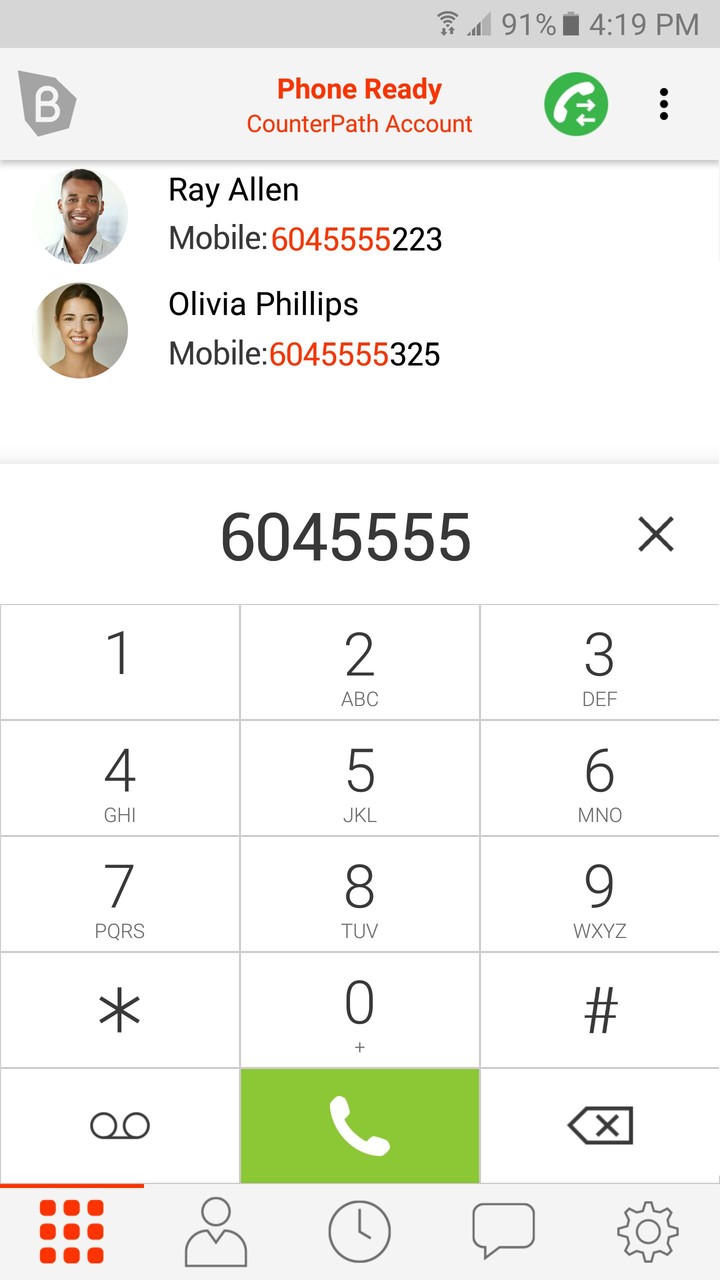Dial digit 5 JKL key
Image resolution: width=720 pixels, height=1280 pixels.
tap(359, 777)
